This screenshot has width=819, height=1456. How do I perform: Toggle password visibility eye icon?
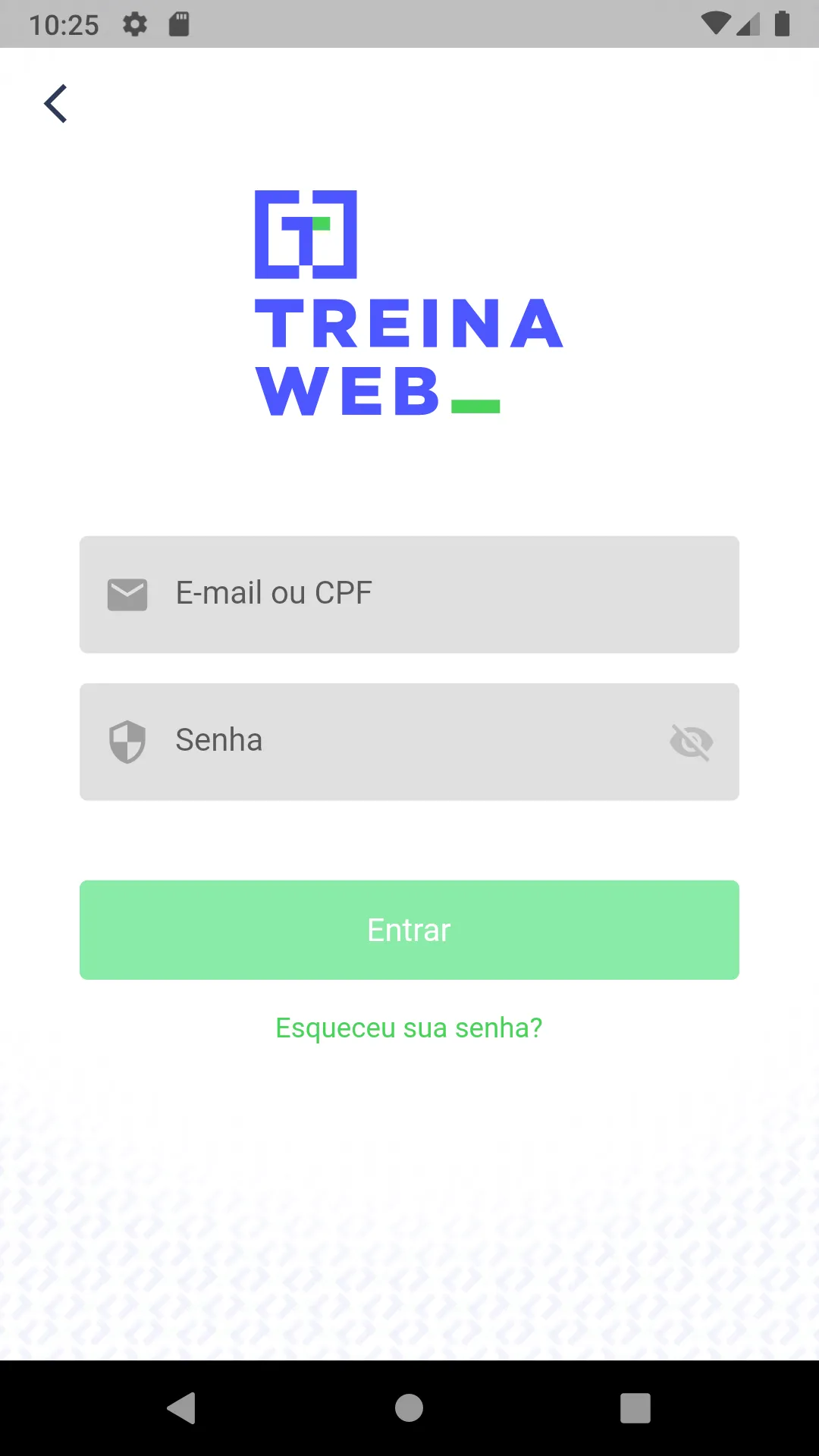click(x=691, y=742)
